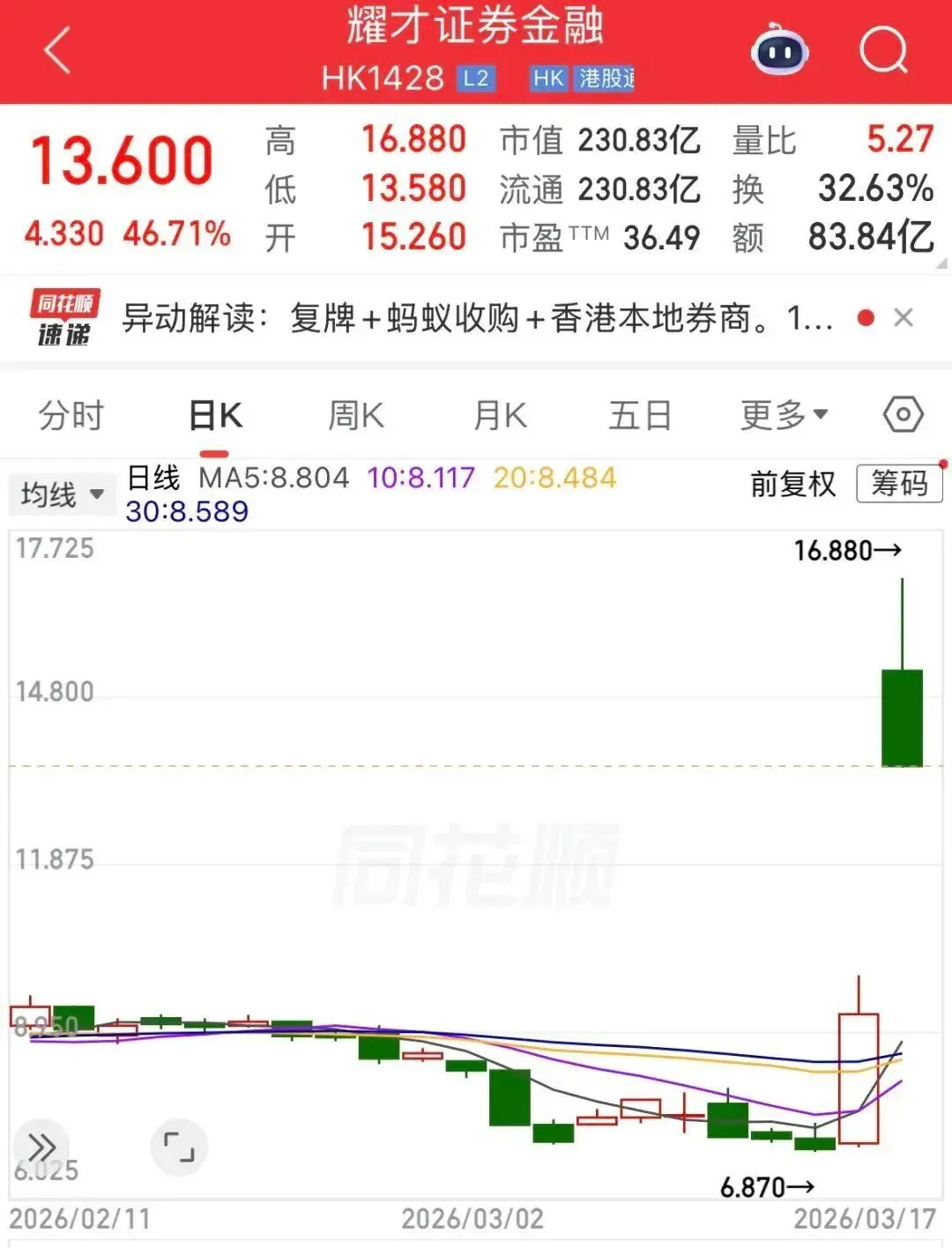The width and height of the screenshot is (952, 1248).
Task: Select the 日K tab
Action: click(x=215, y=415)
